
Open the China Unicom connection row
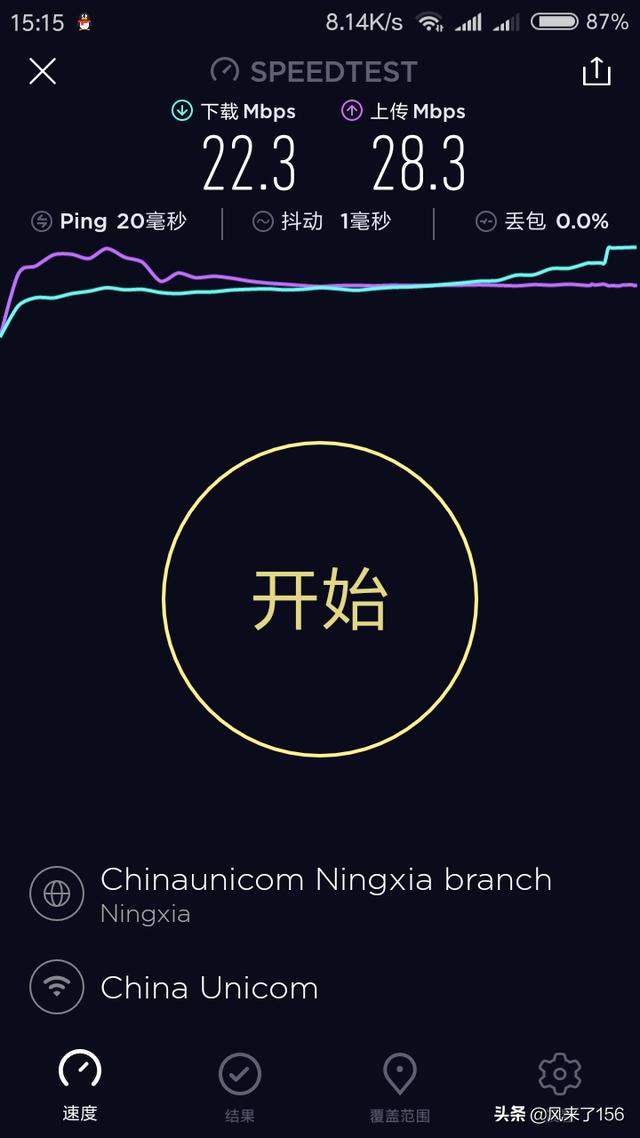209,988
